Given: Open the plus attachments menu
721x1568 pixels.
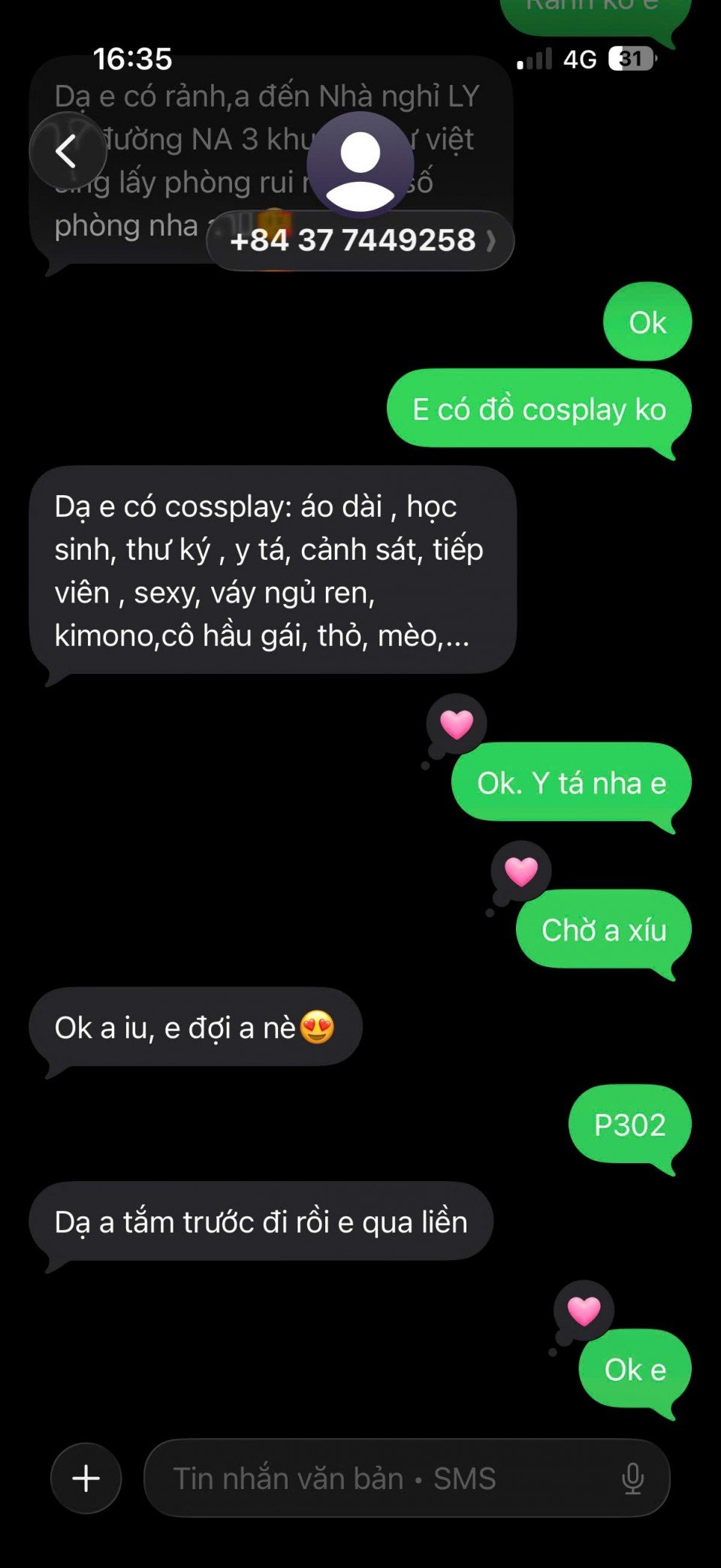Looking at the screenshot, I should click(x=86, y=1478).
